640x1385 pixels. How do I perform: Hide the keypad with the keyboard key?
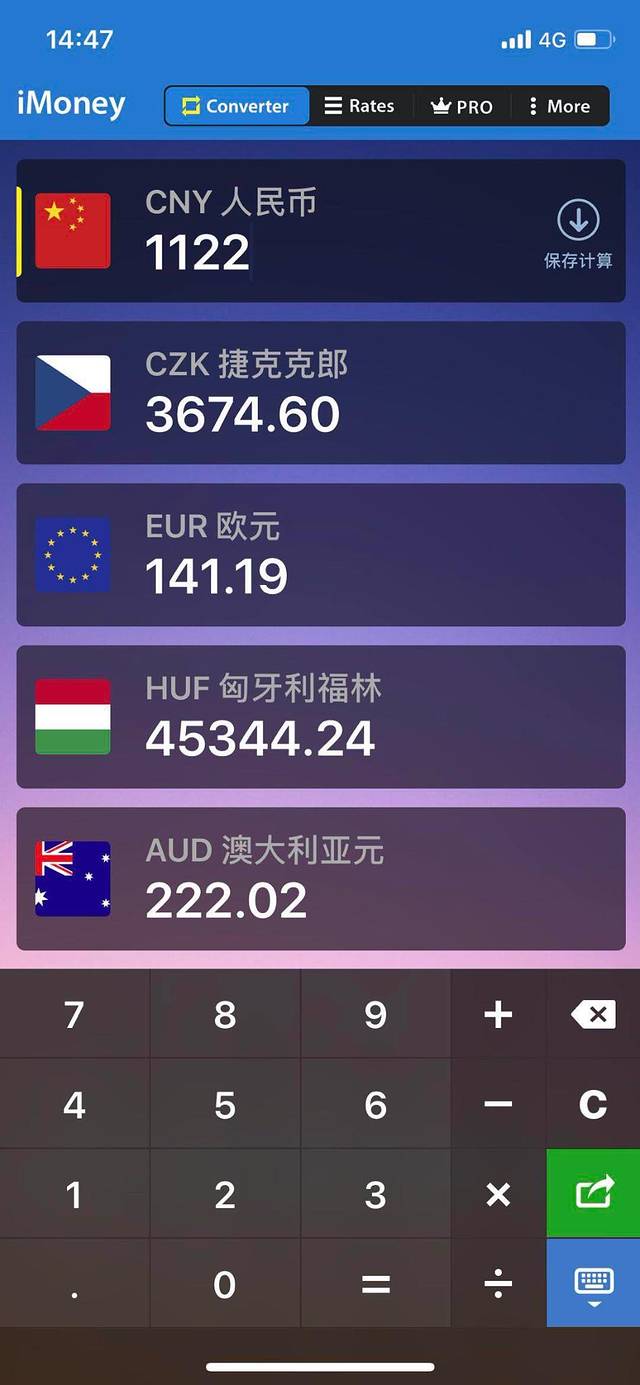click(593, 1283)
